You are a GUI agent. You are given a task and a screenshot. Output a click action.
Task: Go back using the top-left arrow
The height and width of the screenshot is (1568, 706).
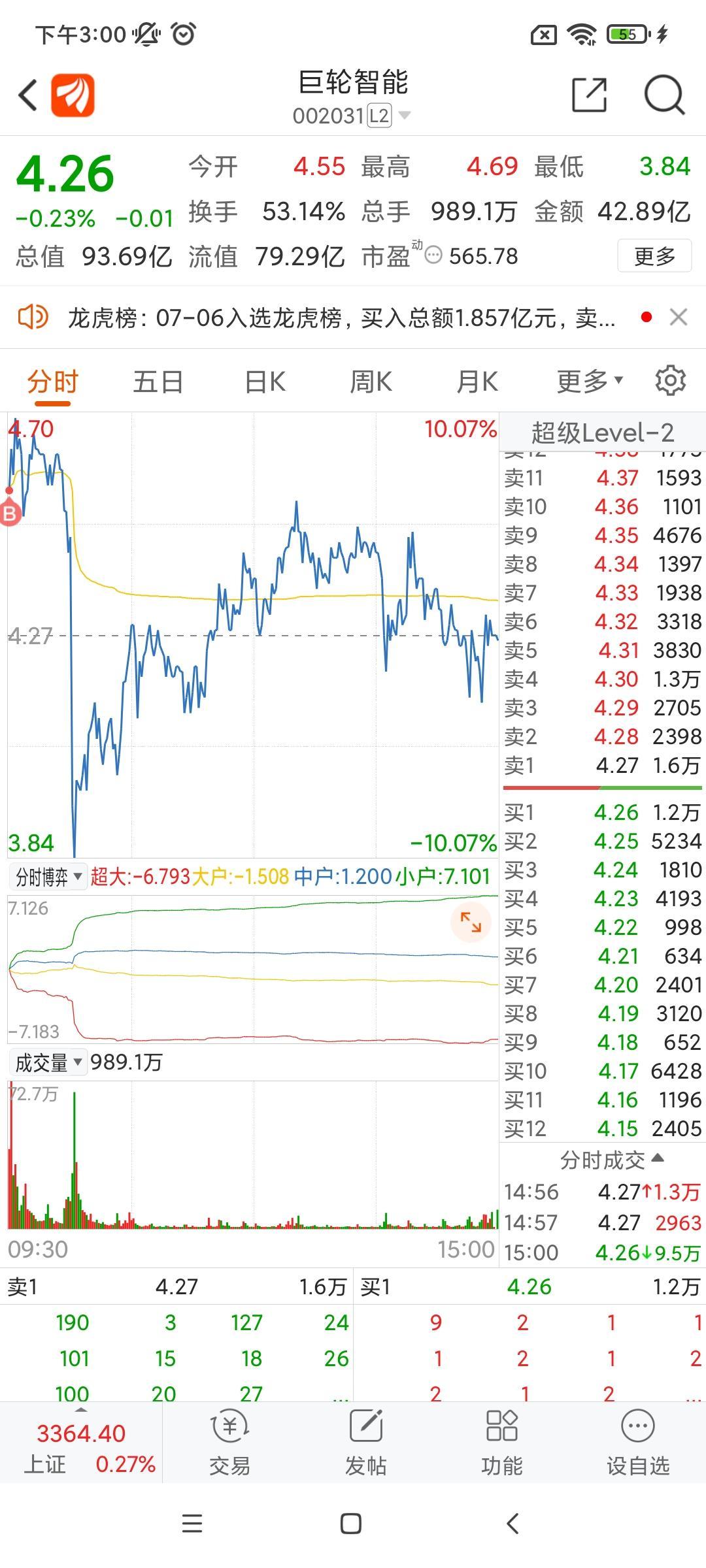[x=27, y=95]
